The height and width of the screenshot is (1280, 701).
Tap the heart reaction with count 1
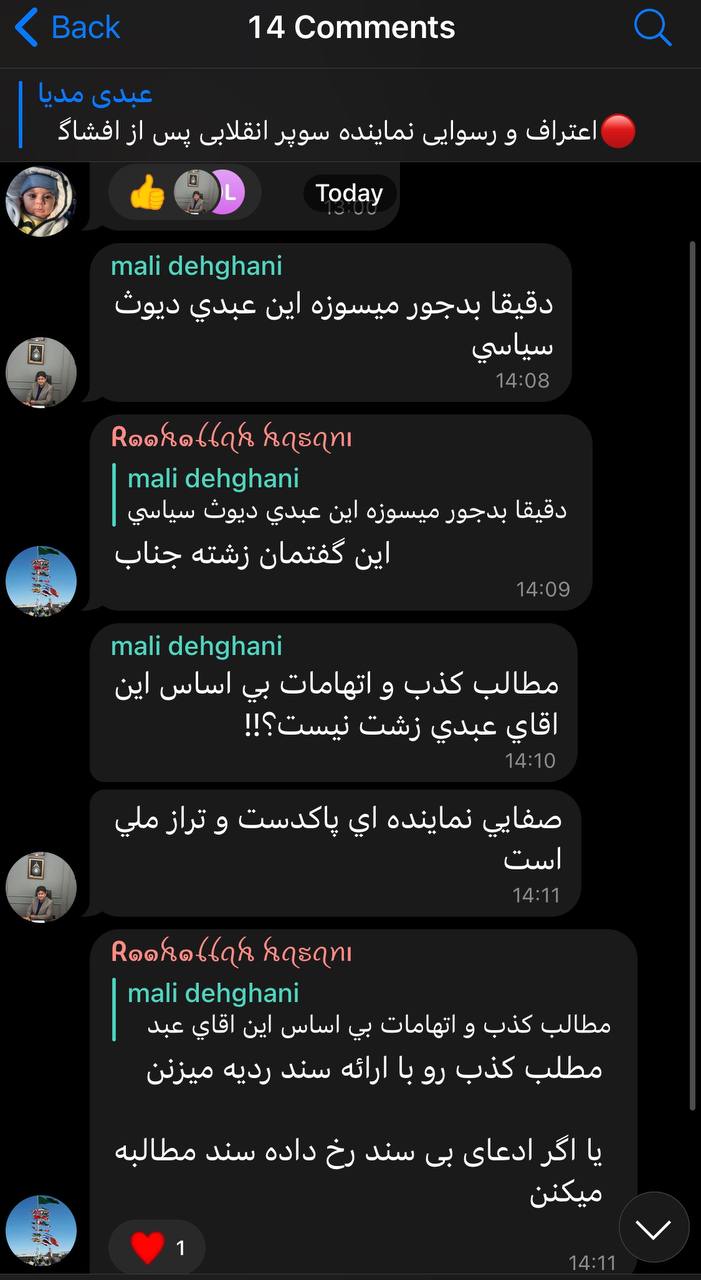158,1247
